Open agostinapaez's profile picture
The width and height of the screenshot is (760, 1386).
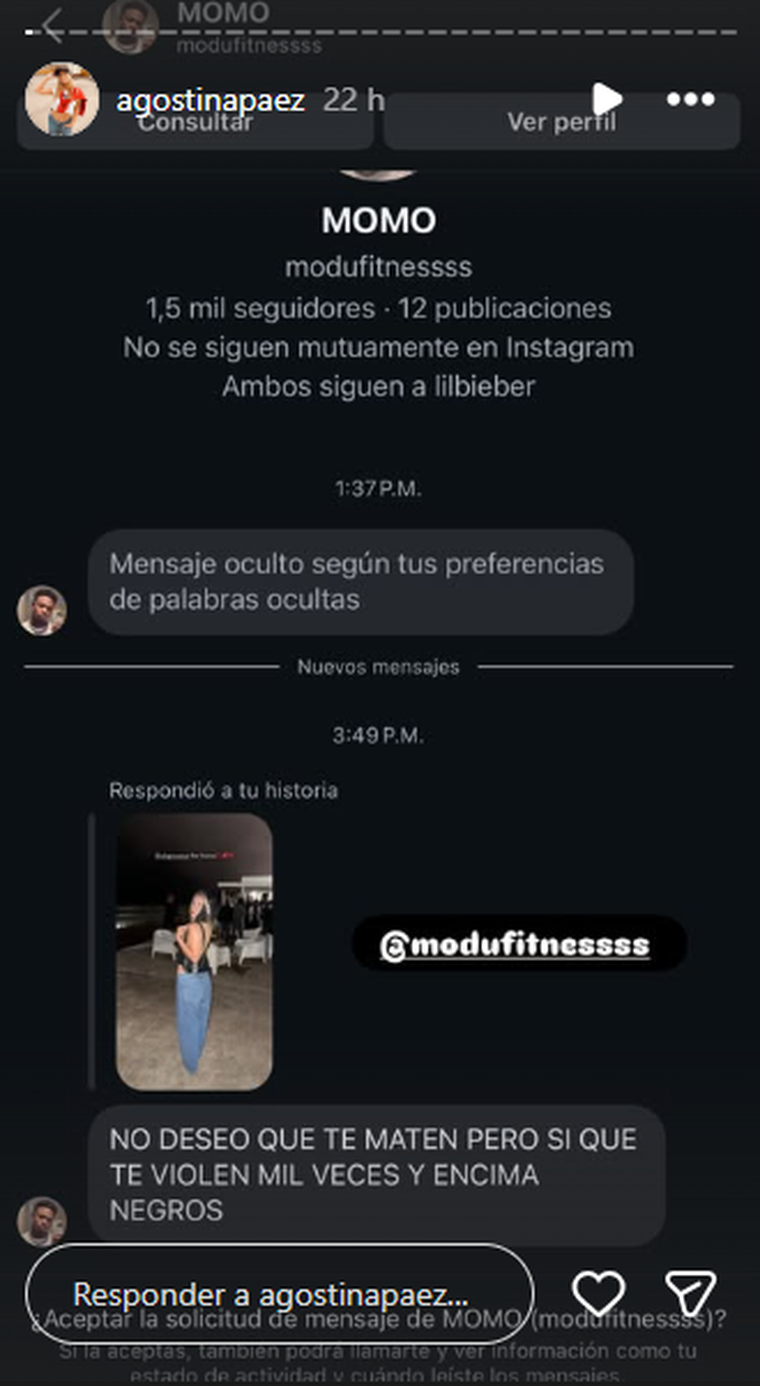tap(61, 99)
